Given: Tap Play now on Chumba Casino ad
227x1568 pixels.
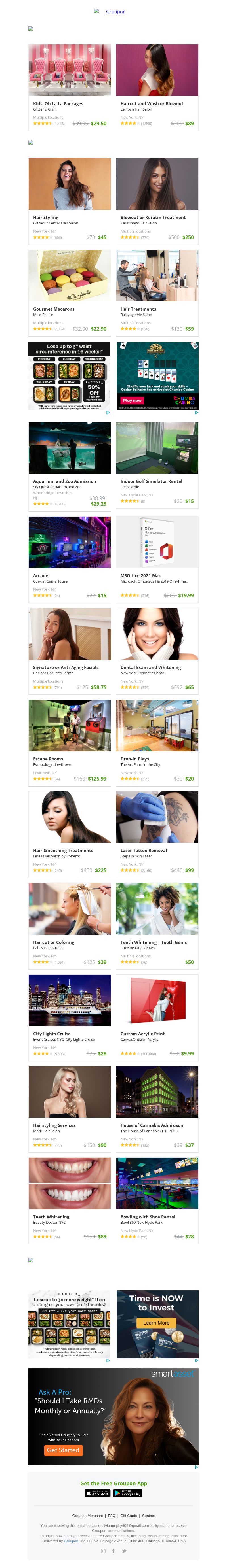Looking at the screenshot, I should [x=132, y=400].
